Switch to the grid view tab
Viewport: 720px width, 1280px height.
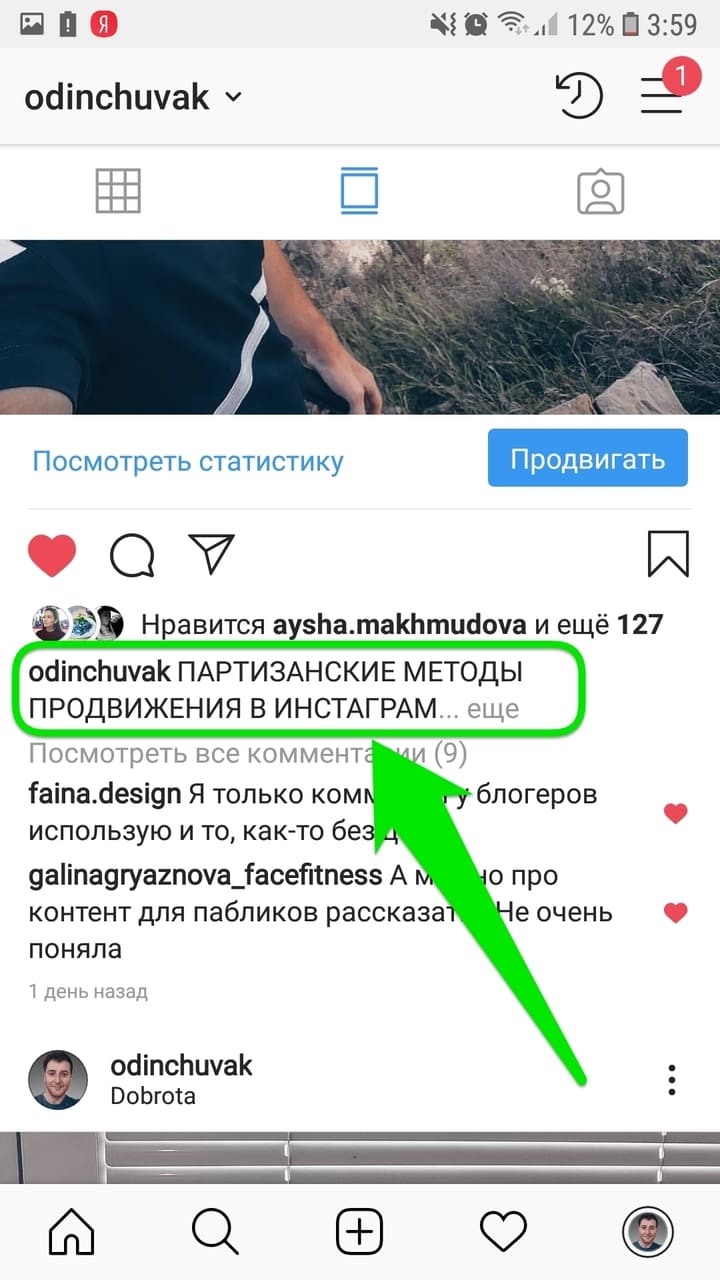click(118, 190)
